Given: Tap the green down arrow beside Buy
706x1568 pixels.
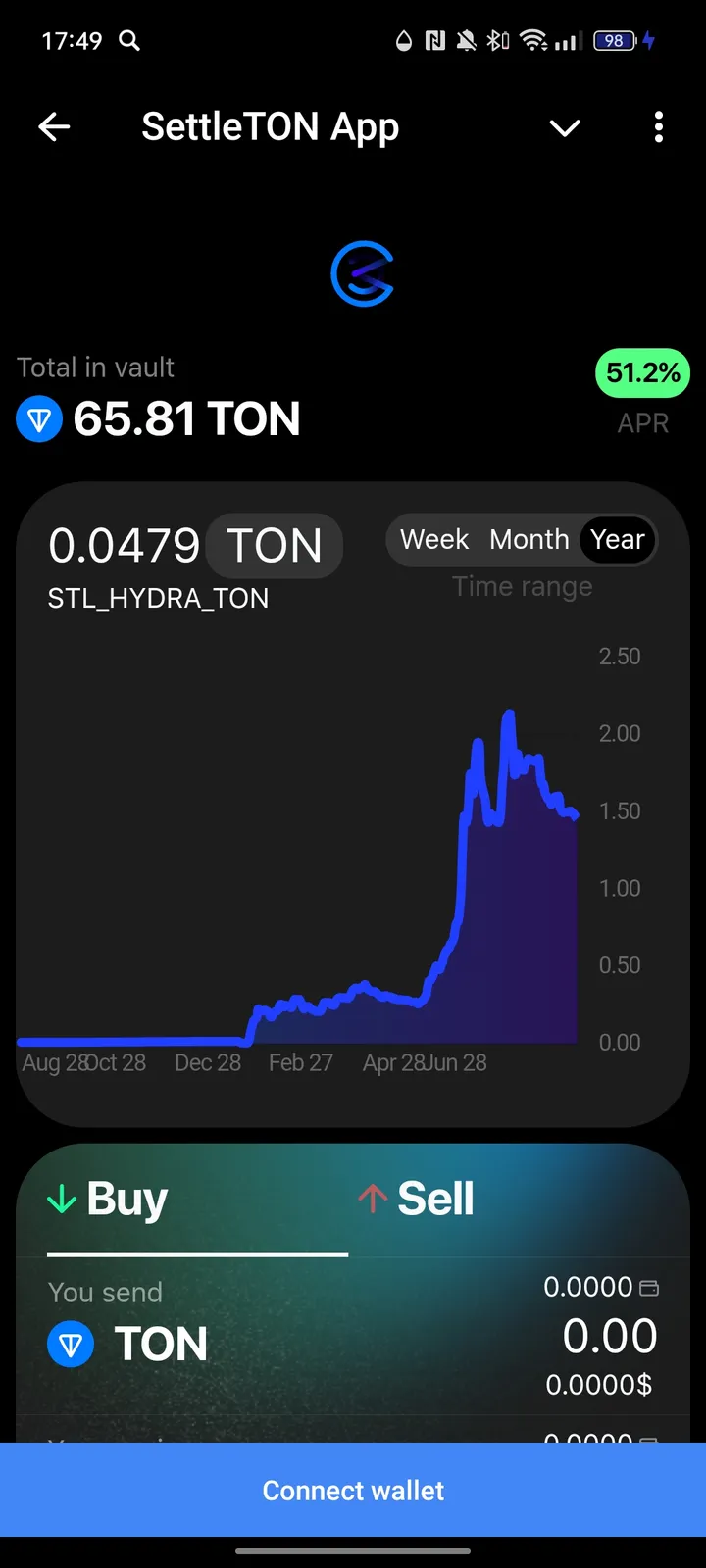Looking at the screenshot, I should (62, 1198).
